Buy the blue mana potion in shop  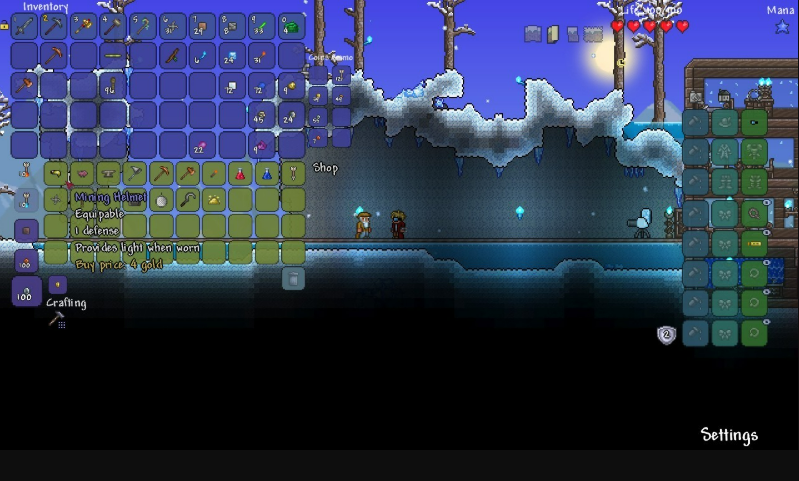266,174
